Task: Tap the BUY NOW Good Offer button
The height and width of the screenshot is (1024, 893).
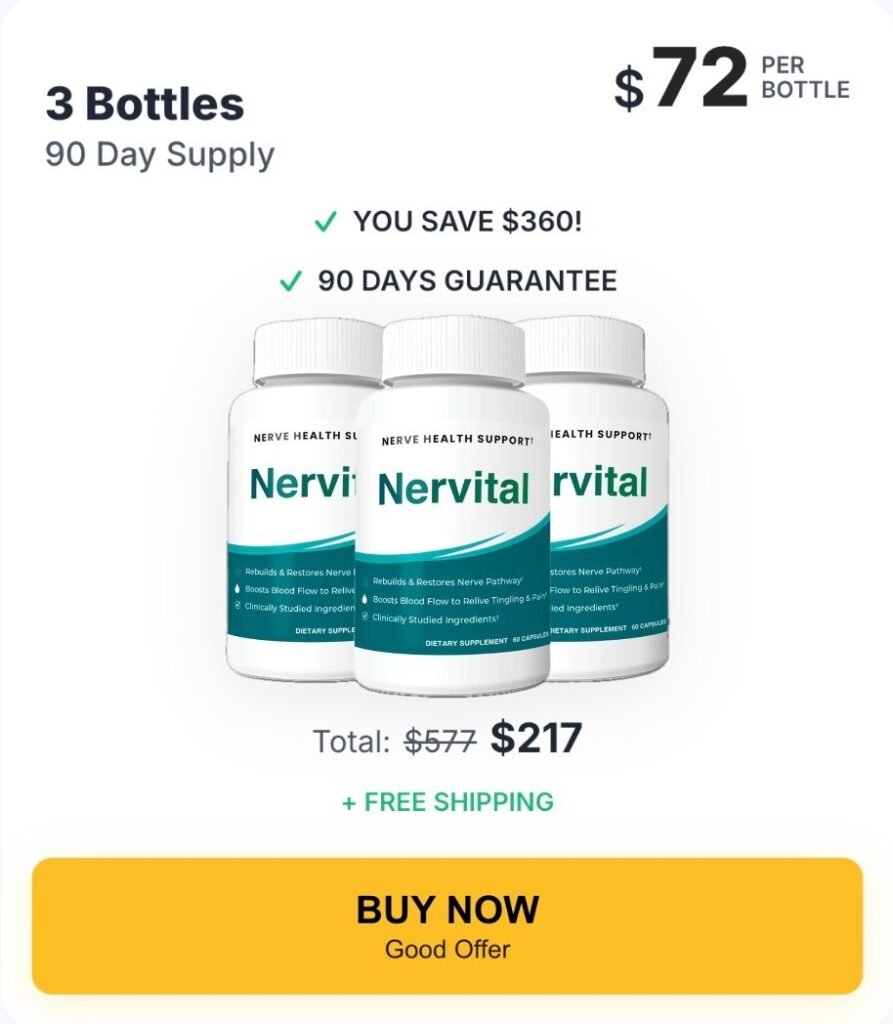Action: [x=447, y=925]
